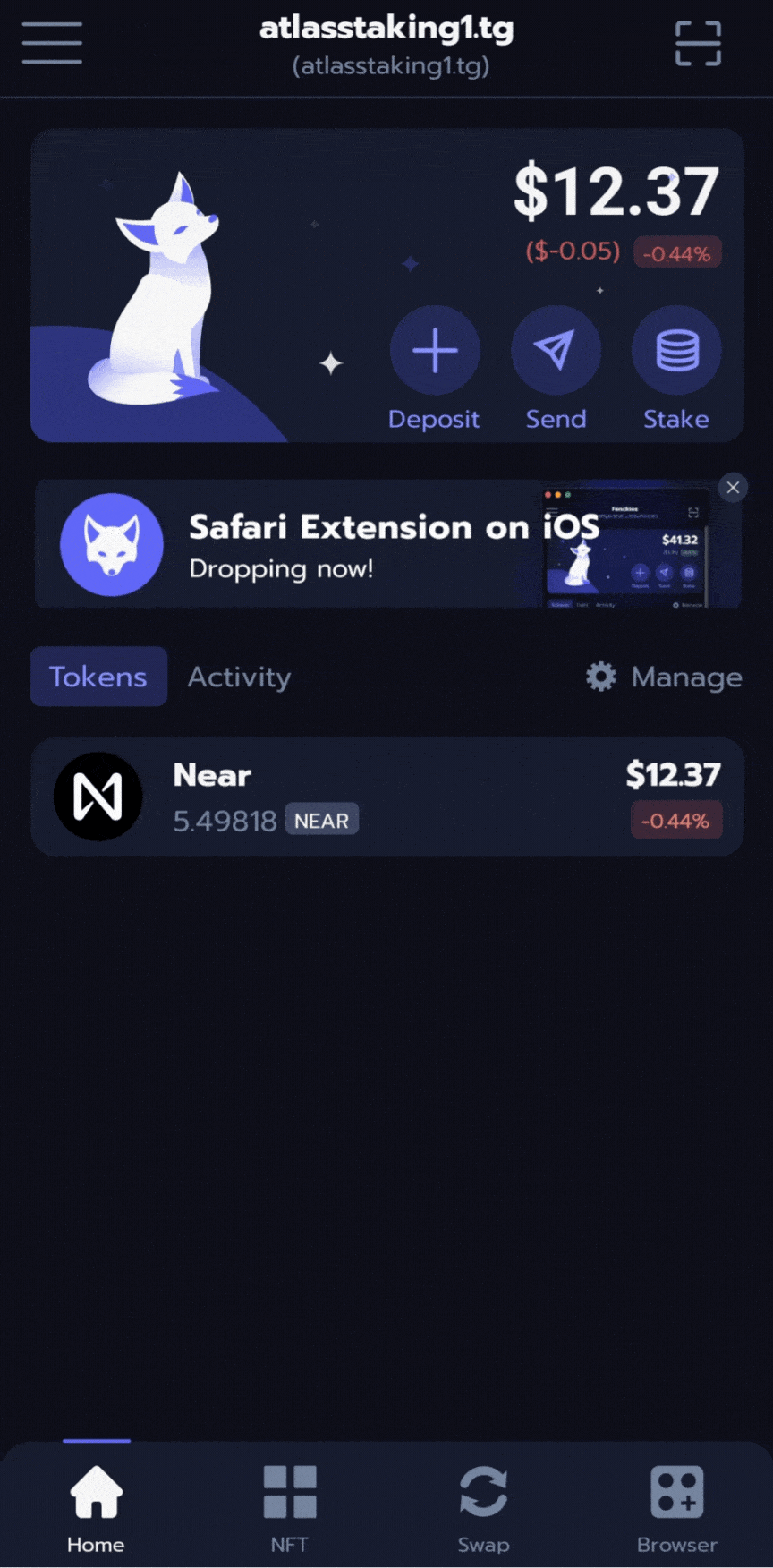Viewport: 773px width, 1568px height.
Task: Tap the $12.37 balance display
Action: 614,189
